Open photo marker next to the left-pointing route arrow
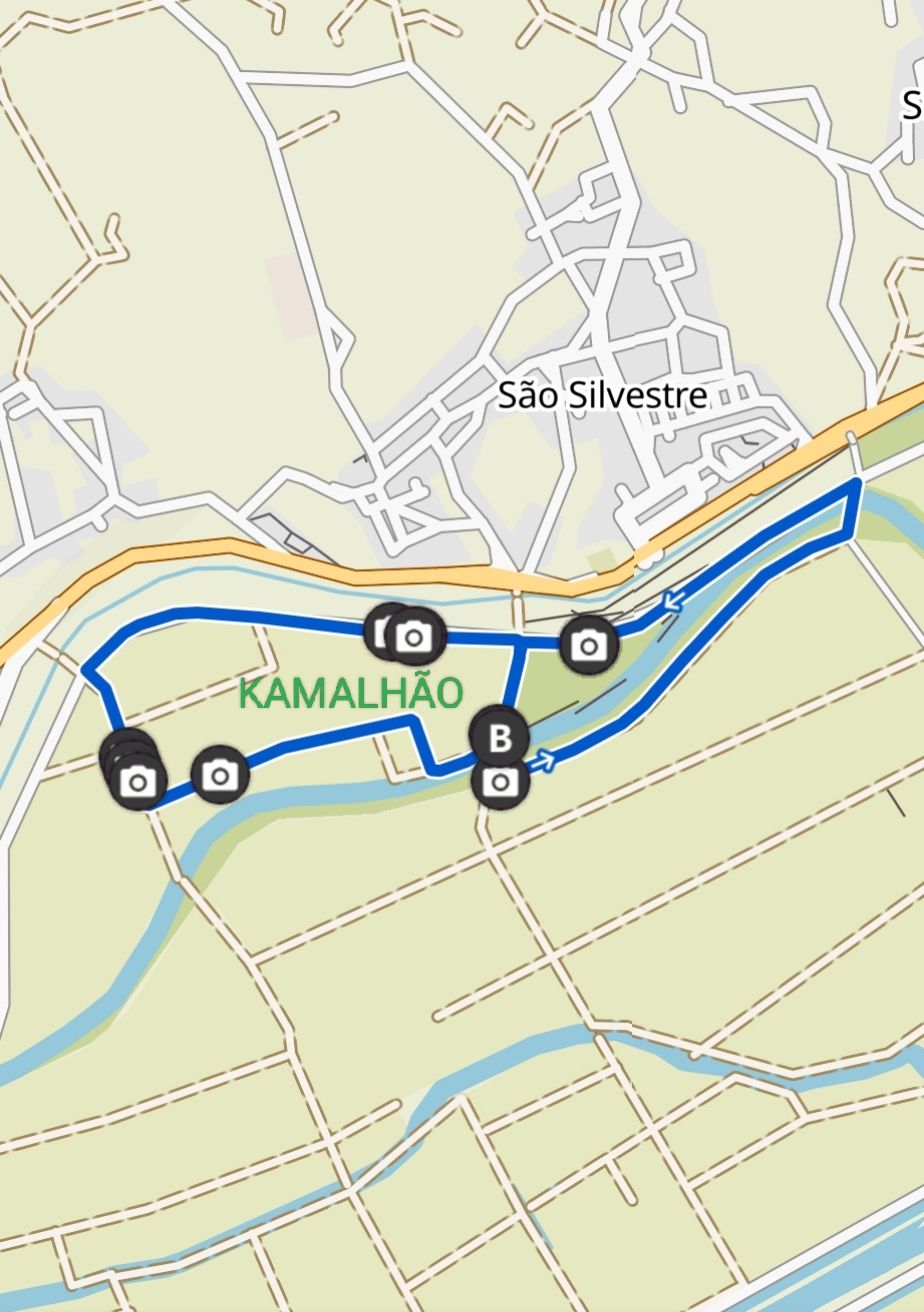Screen dimensions: 924x1312 click(x=588, y=646)
